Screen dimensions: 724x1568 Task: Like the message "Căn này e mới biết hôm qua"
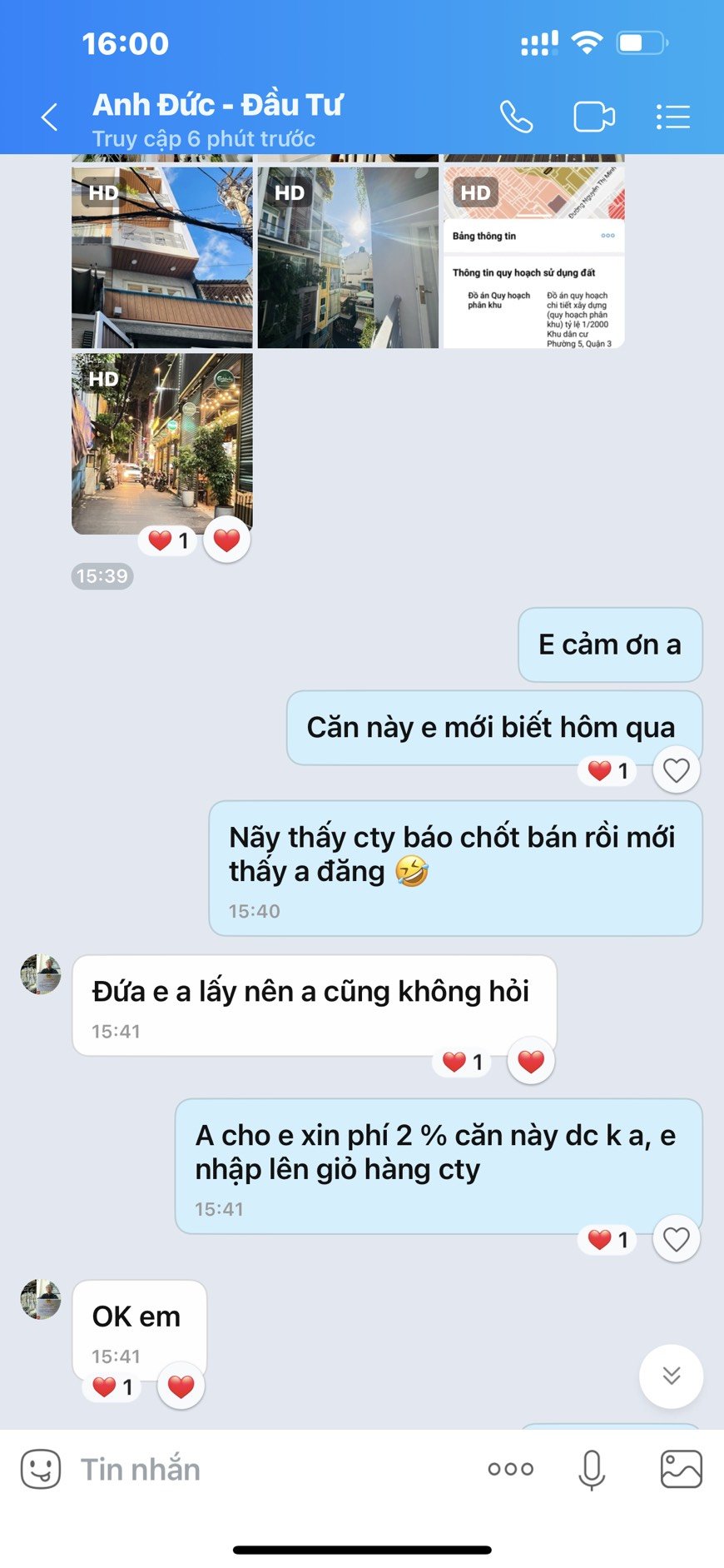pyautogui.click(x=676, y=771)
